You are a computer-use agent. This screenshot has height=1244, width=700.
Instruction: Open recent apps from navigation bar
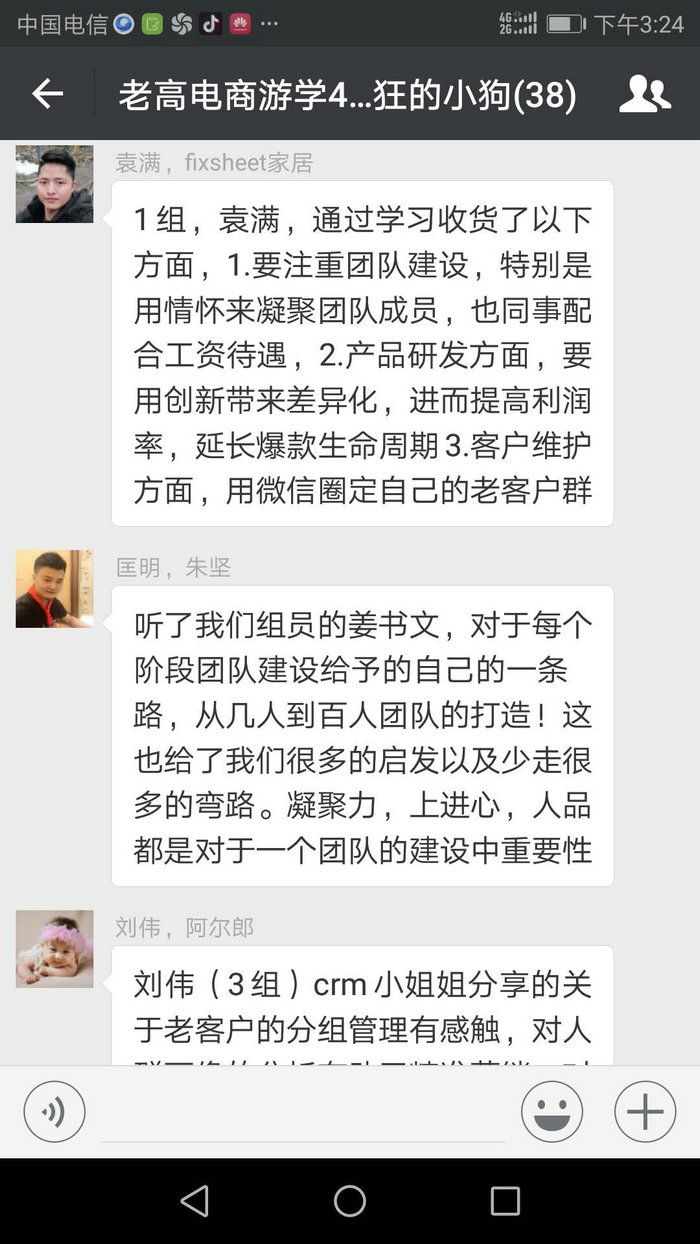point(505,1200)
